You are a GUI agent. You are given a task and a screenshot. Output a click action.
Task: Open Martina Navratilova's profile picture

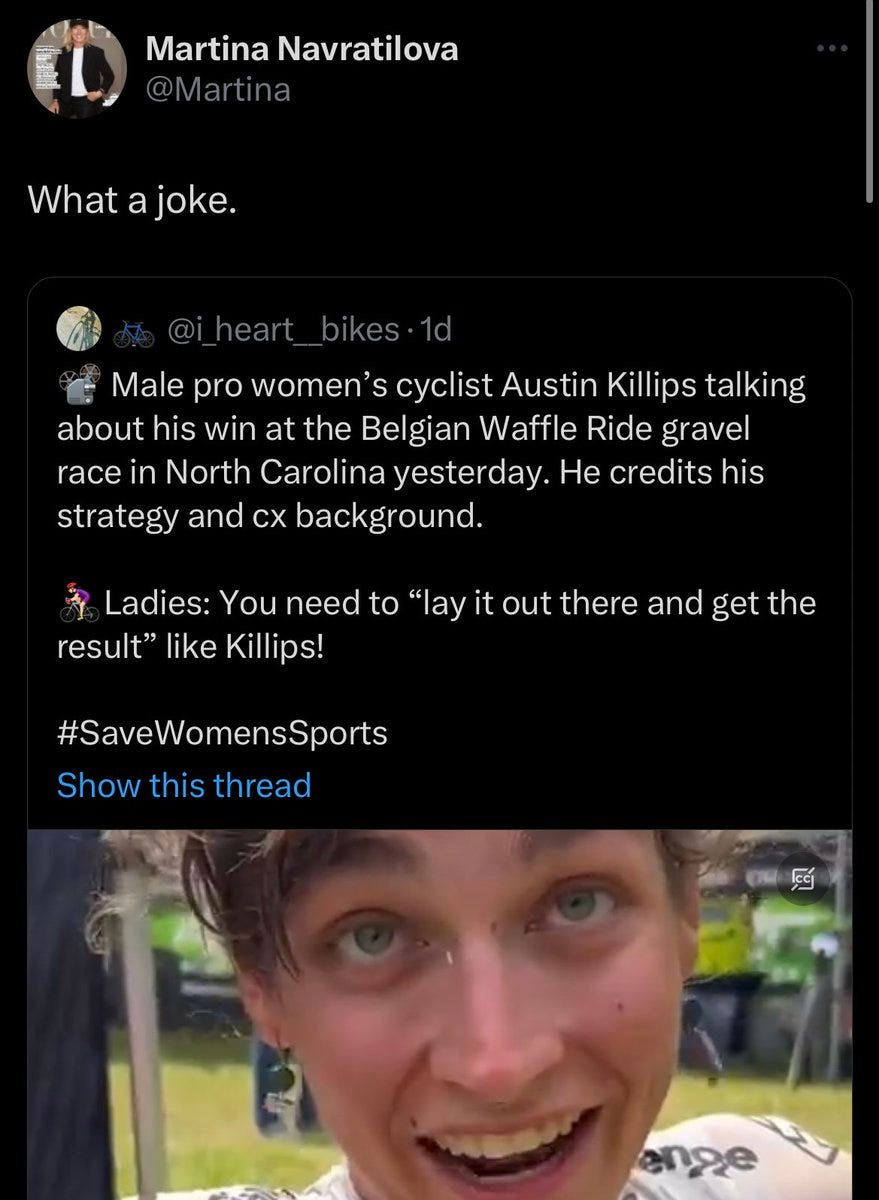click(x=77, y=68)
